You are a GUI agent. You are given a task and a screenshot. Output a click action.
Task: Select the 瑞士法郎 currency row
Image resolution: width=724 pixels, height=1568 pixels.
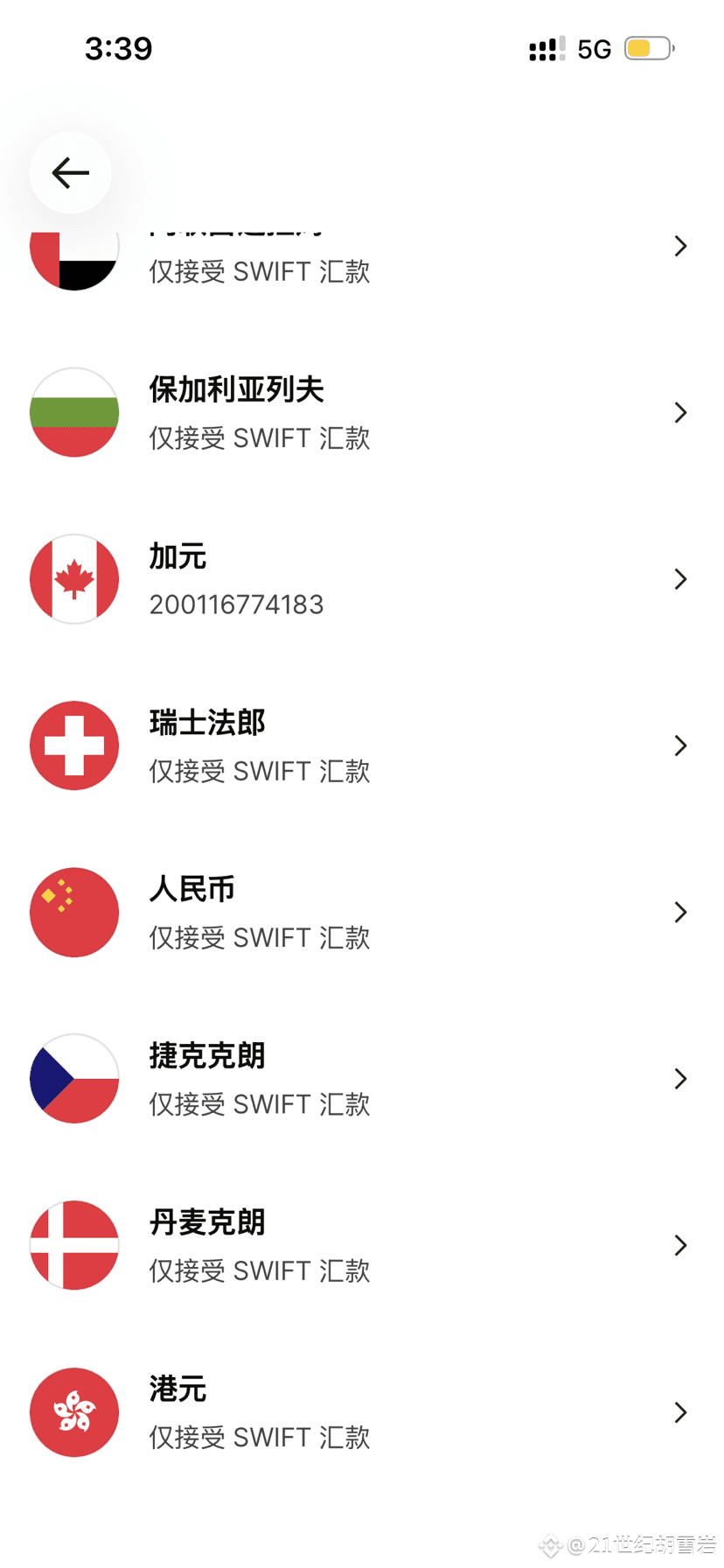pyautogui.click(x=362, y=745)
